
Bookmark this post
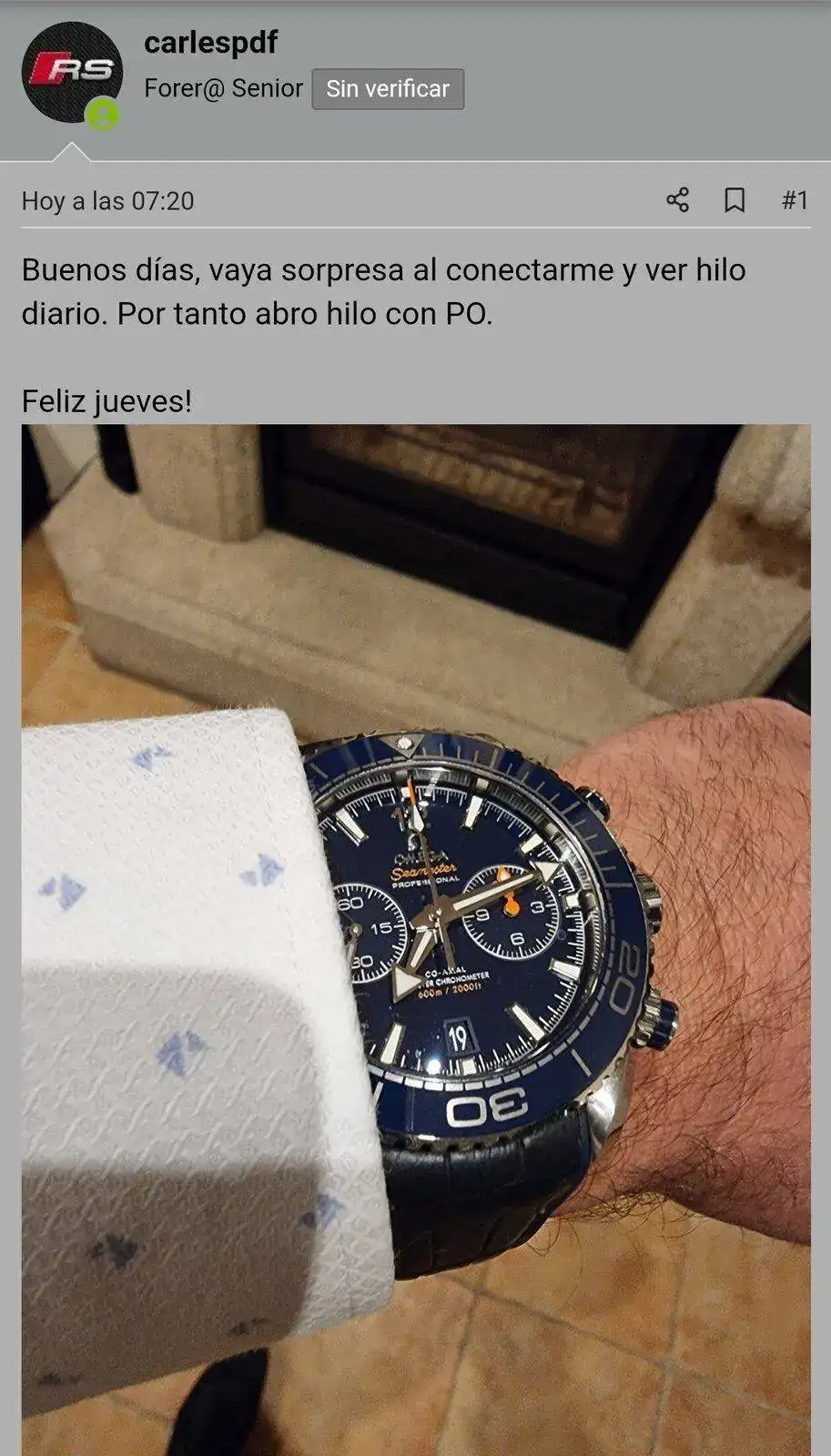pos(735,200)
